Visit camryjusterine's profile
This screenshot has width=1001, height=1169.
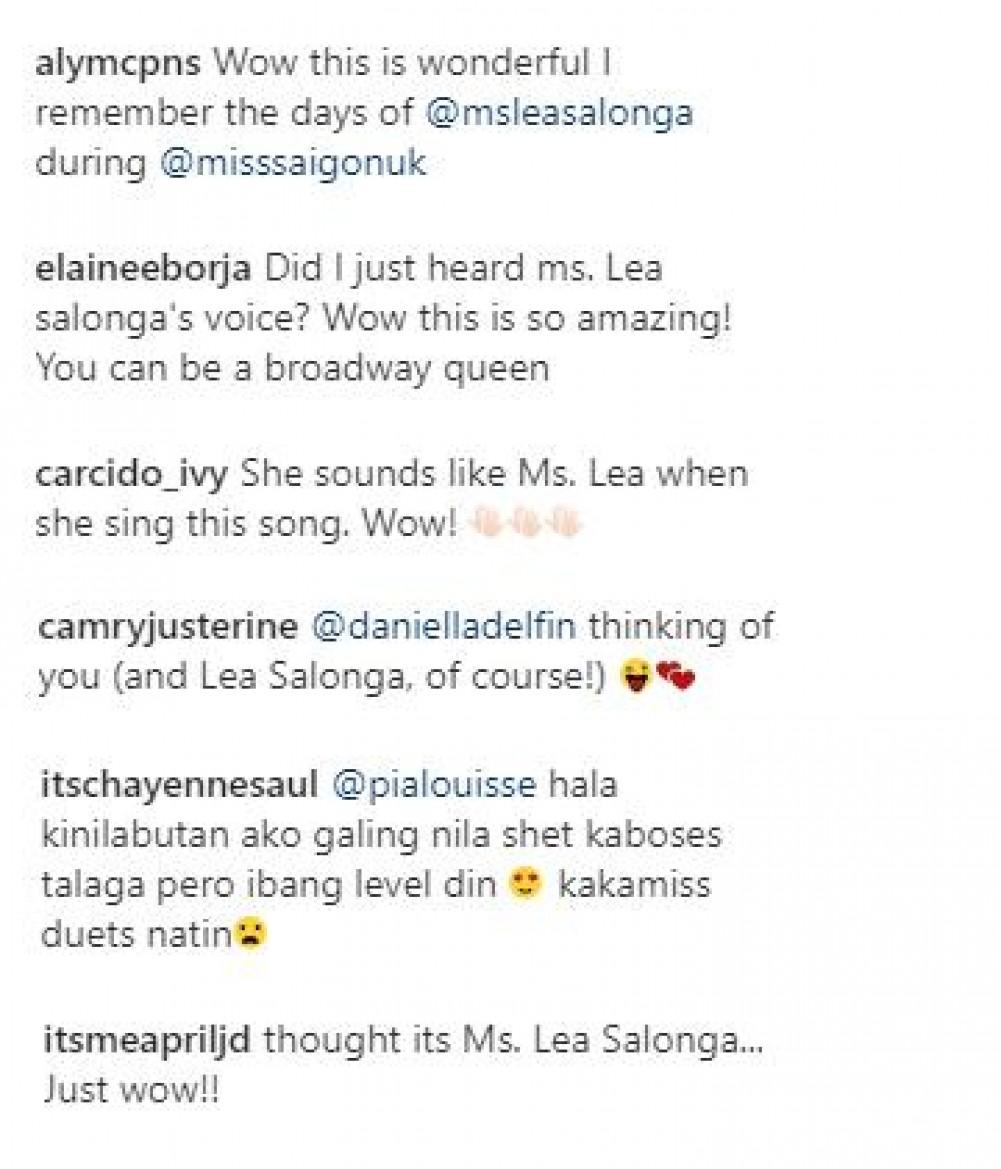[x=166, y=628]
